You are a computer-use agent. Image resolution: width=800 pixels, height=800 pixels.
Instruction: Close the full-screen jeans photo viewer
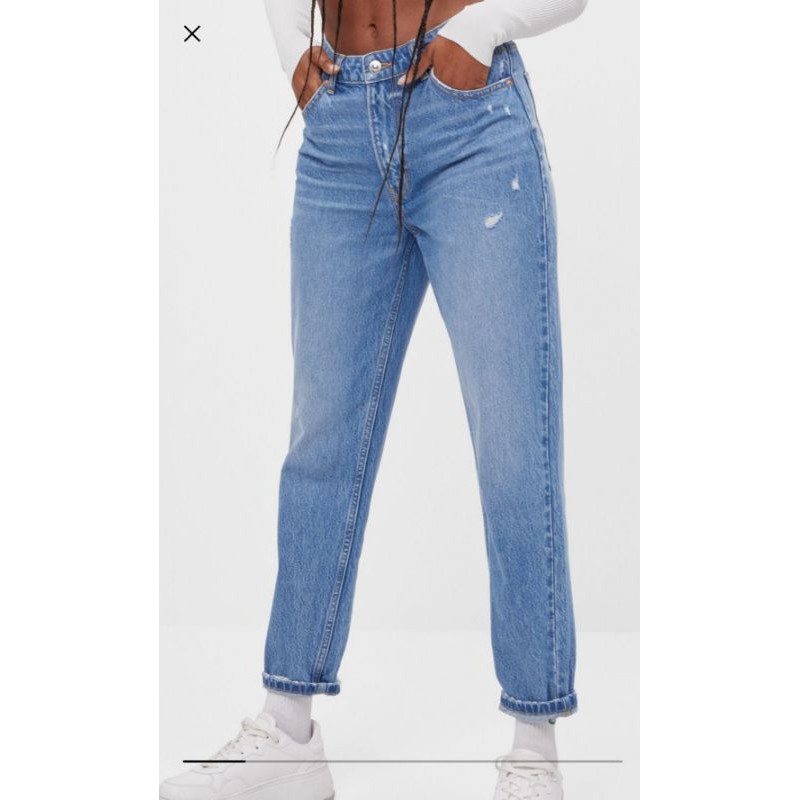tap(192, 34)
